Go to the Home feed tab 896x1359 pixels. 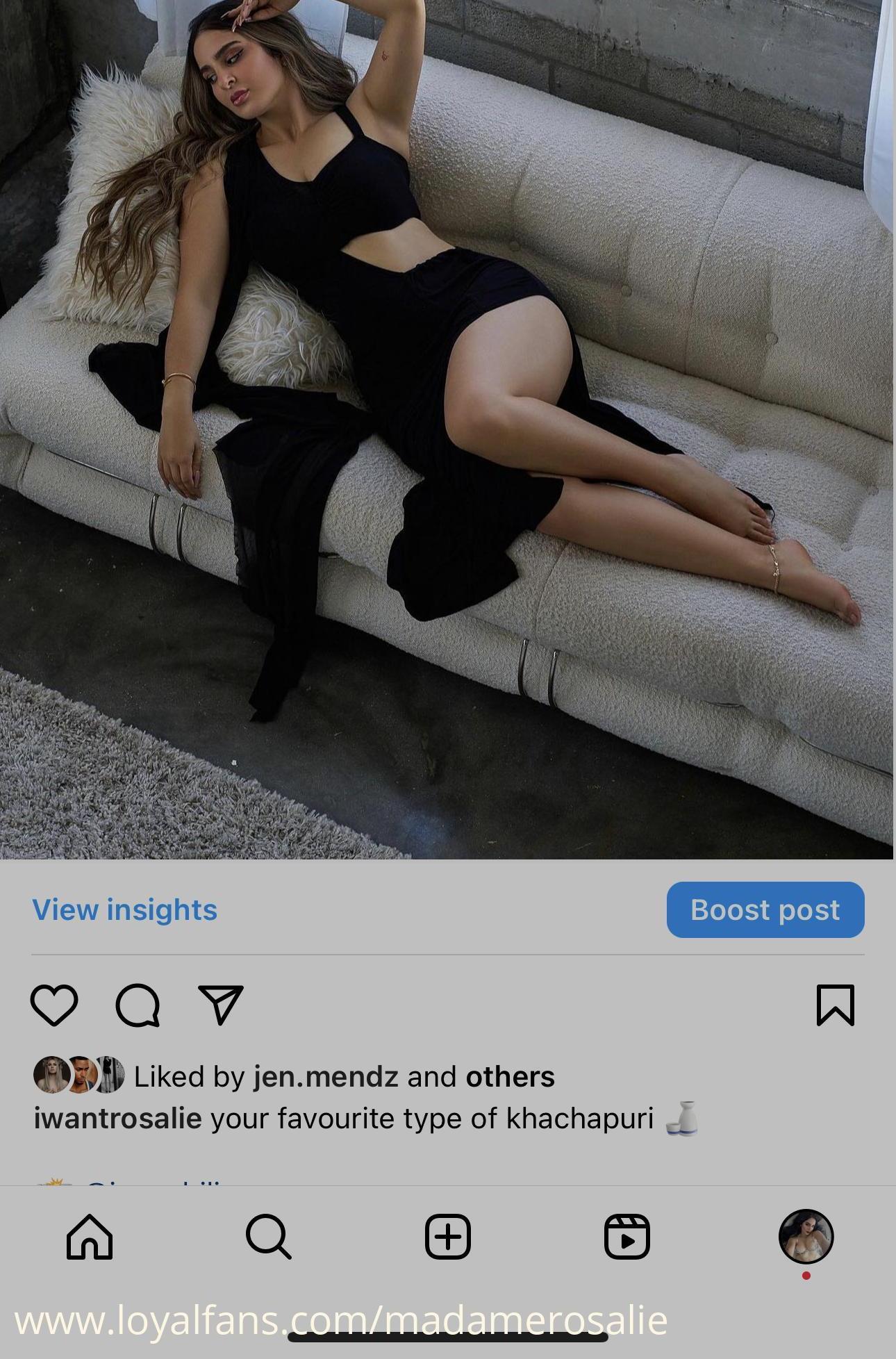tap(90, 1237)
